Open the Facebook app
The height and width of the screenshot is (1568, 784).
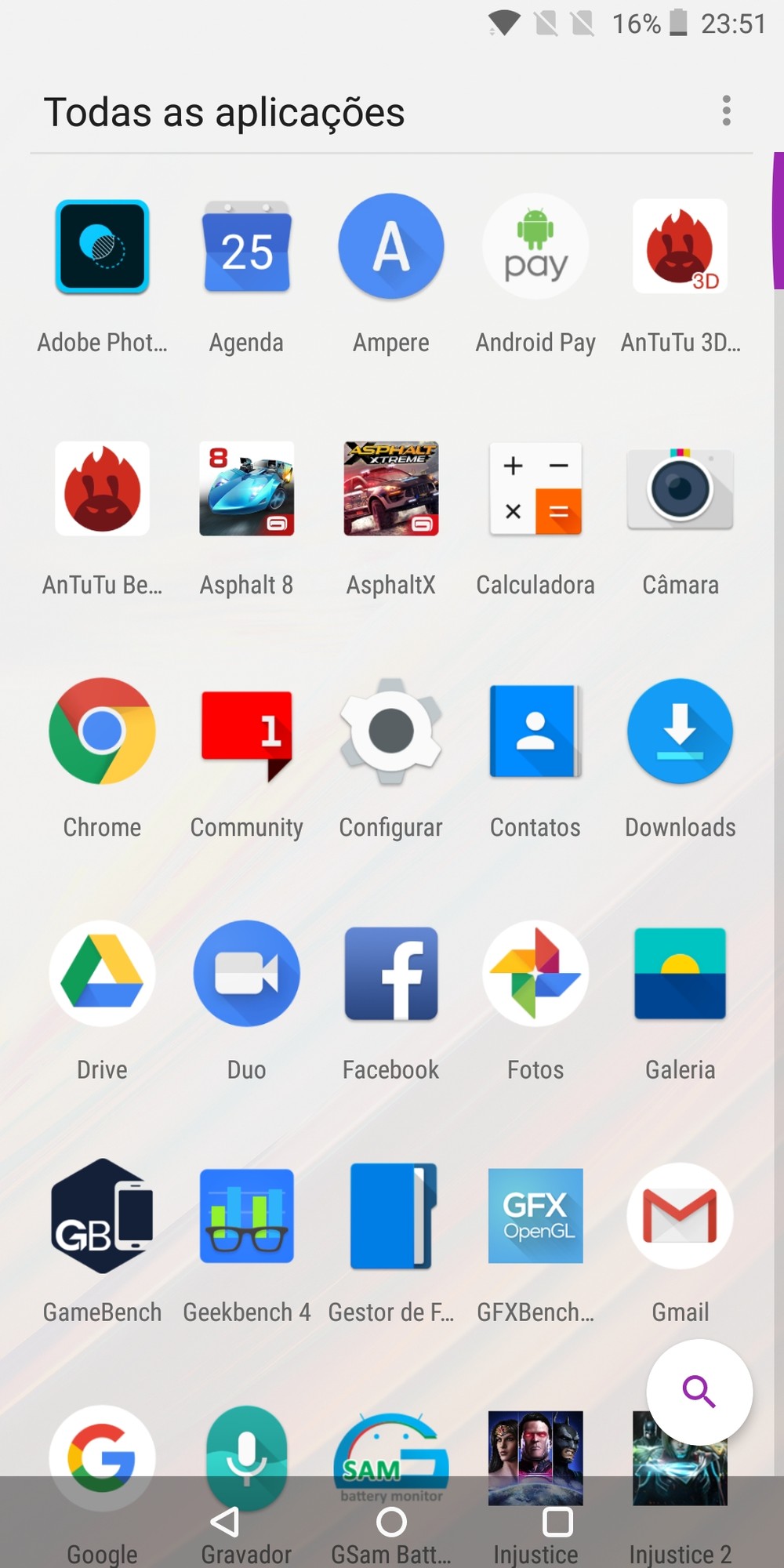tap(390, 974)
